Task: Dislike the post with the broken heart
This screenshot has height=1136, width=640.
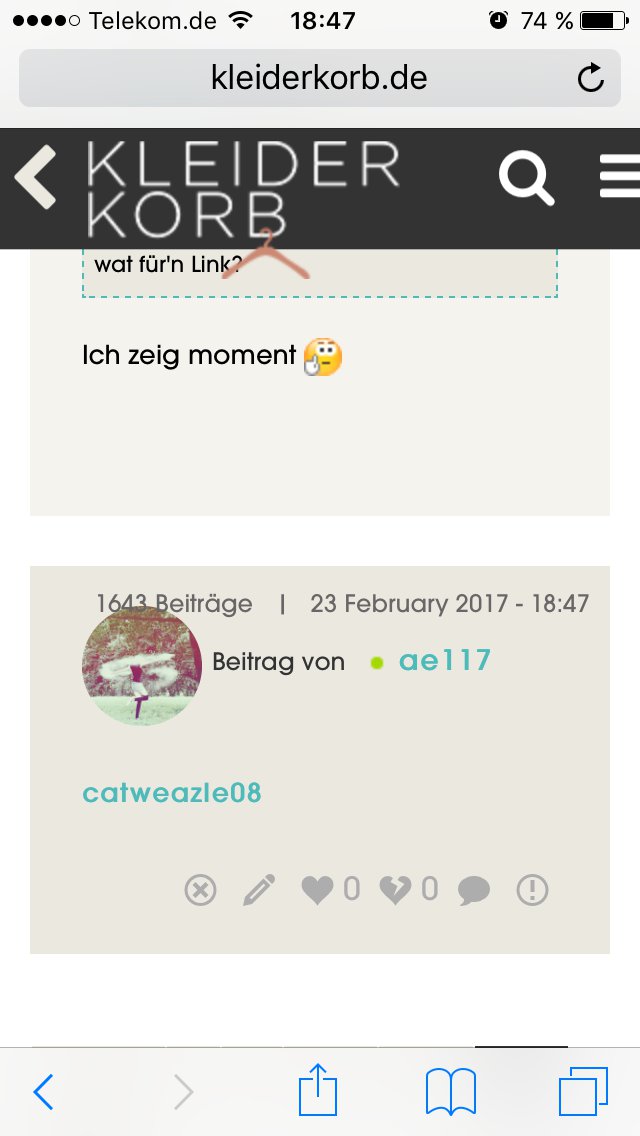Action: [395, 889]
